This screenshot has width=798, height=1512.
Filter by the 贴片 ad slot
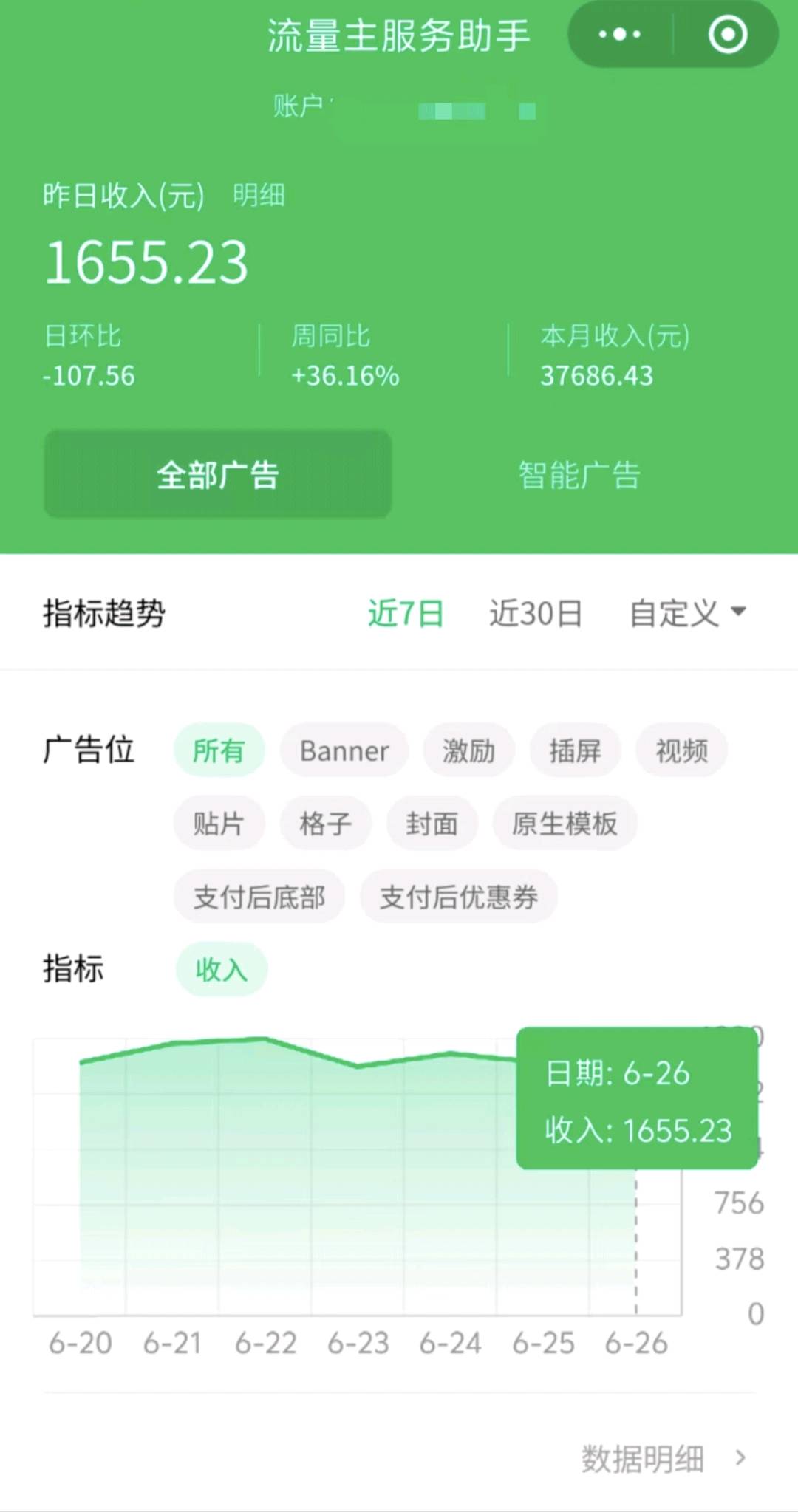point(219,823)
